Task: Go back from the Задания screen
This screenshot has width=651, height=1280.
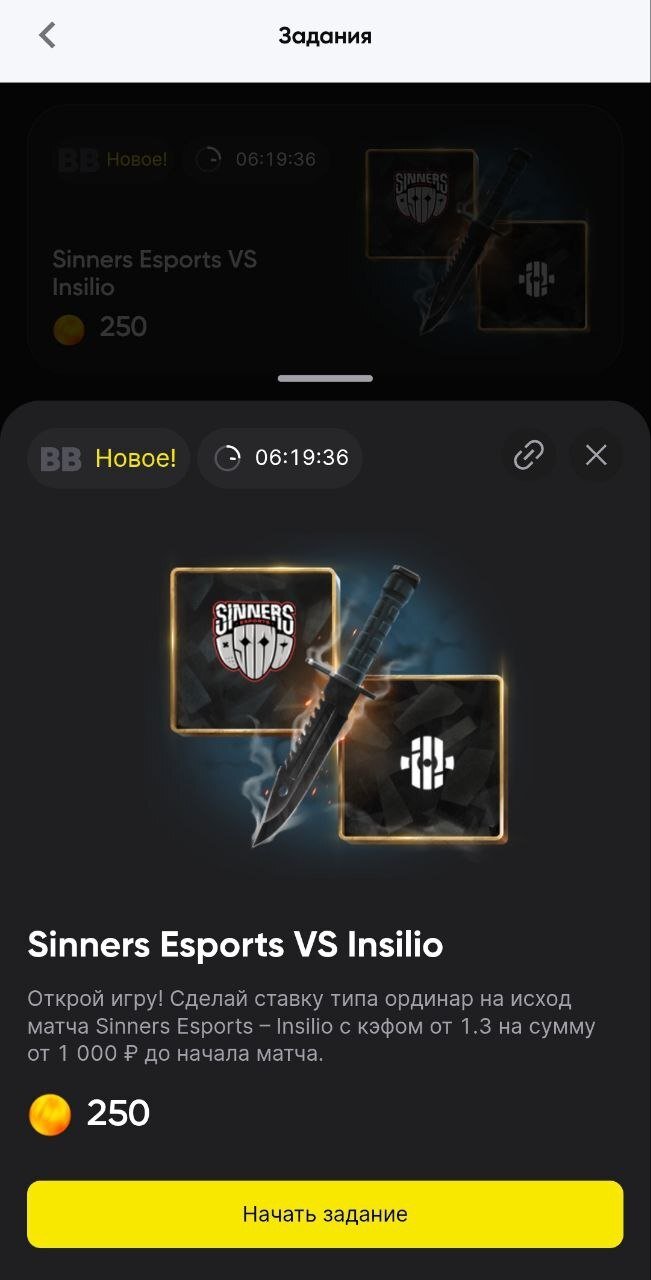Action: coord(46,36)
